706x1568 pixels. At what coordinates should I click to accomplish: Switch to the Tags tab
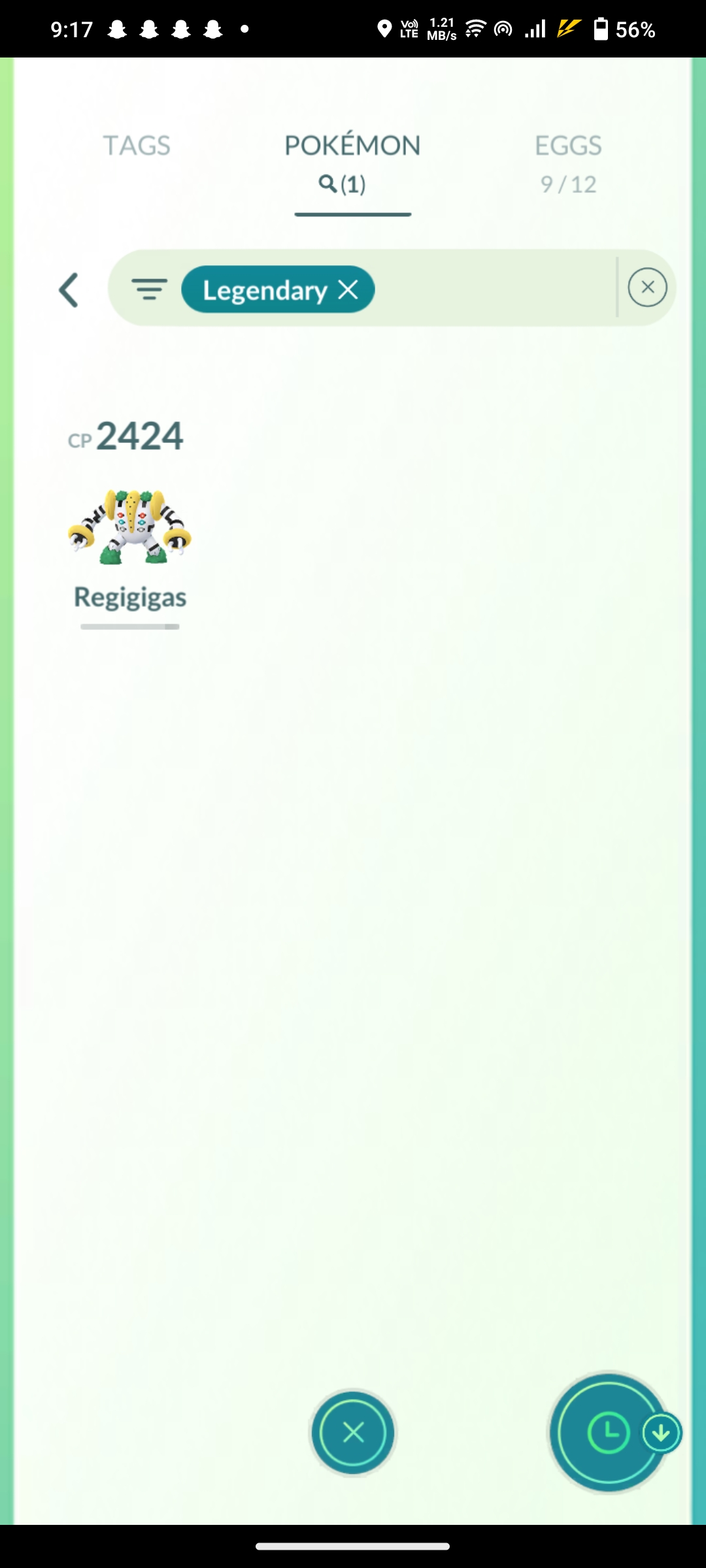(137, 145)
